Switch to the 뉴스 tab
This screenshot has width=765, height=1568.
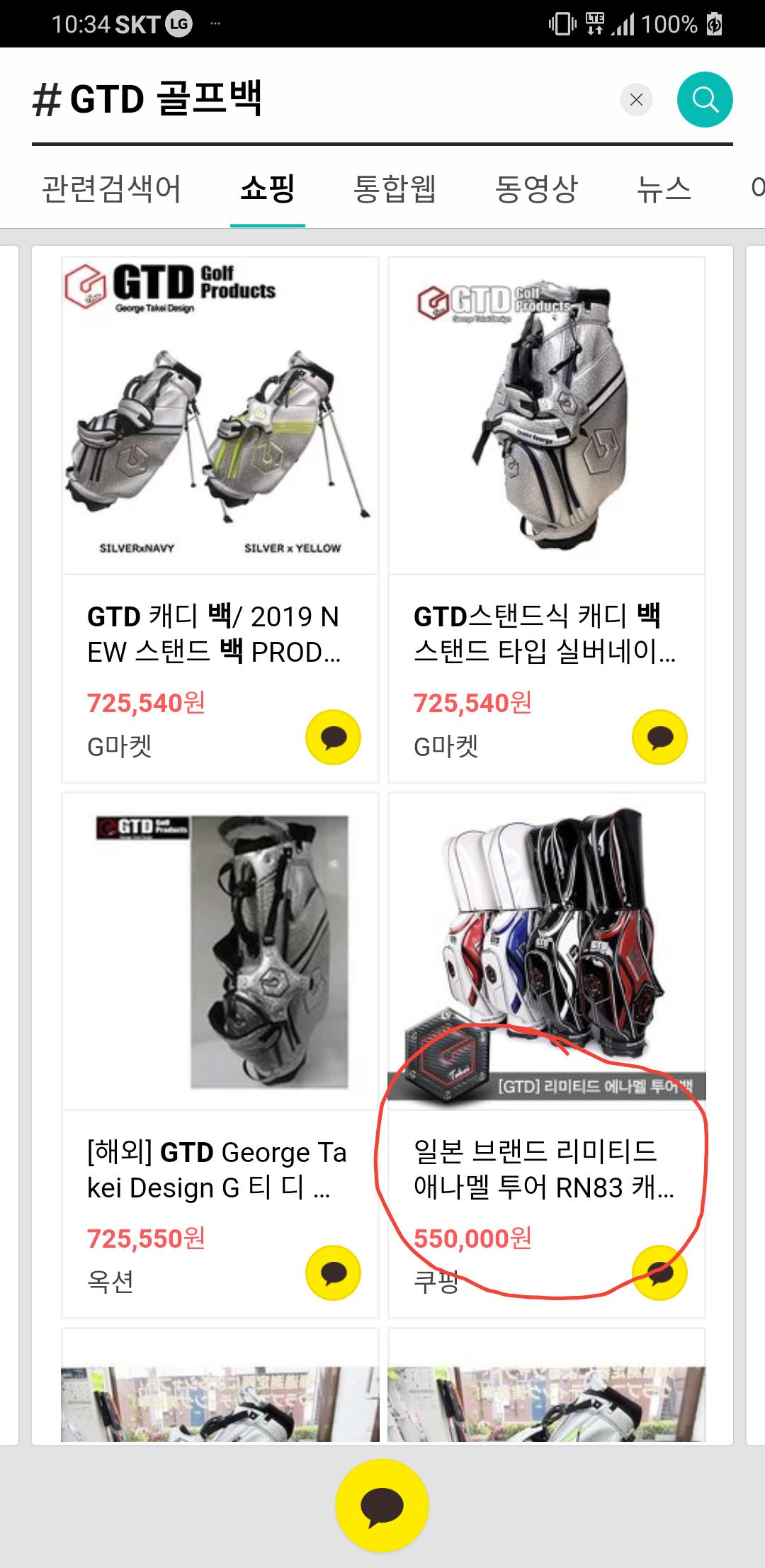(664, 189)
